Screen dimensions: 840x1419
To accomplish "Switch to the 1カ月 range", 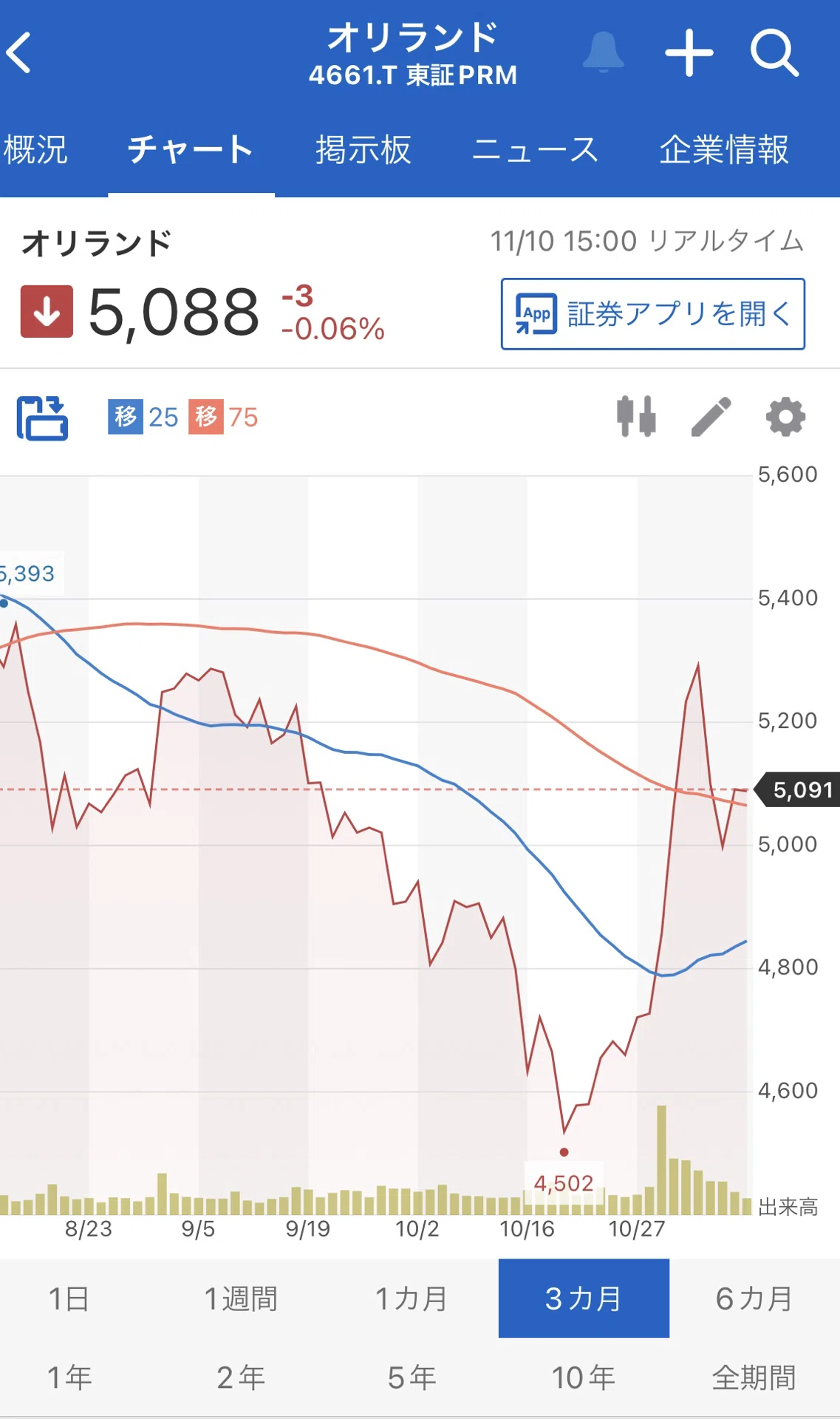I will click(x=412, y=1299).
